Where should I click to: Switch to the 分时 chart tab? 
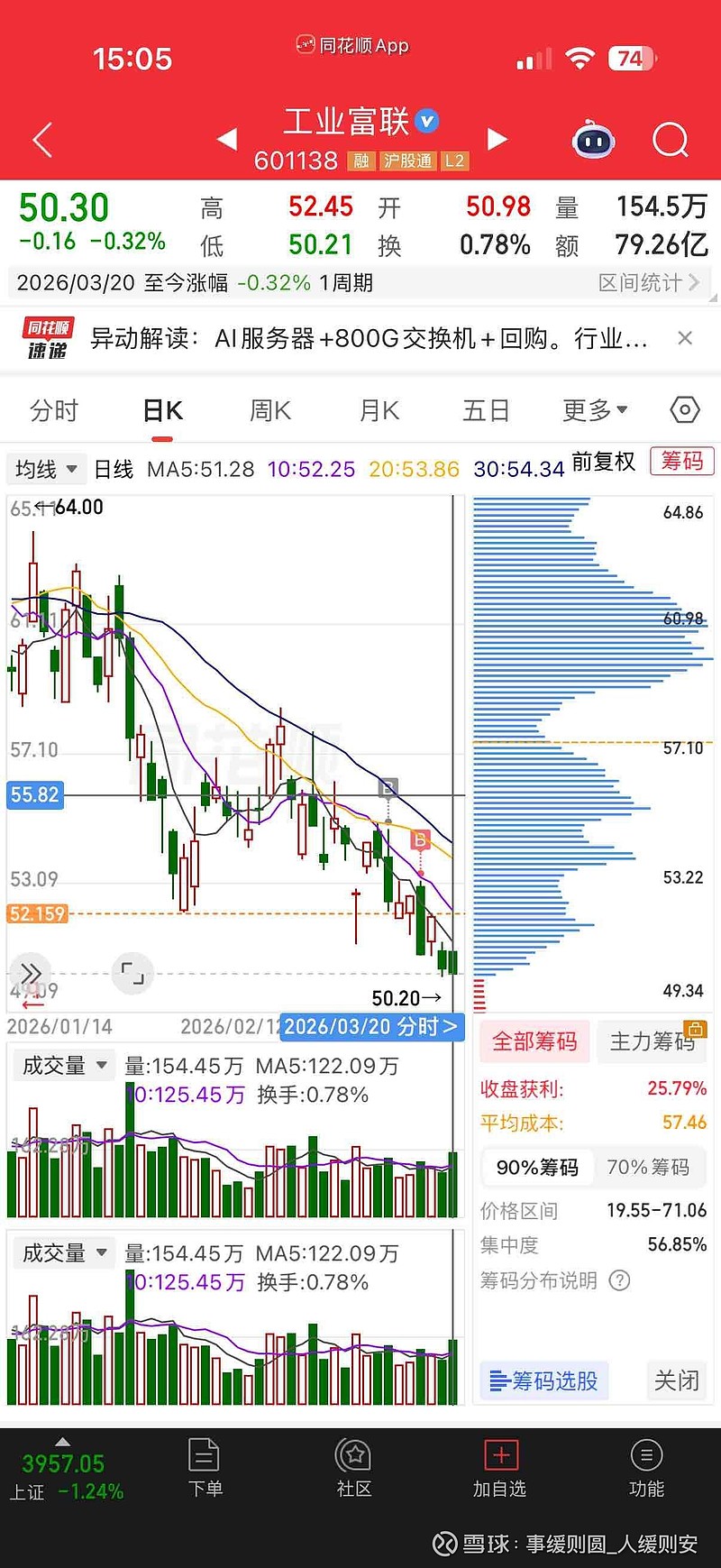(54, 411)
